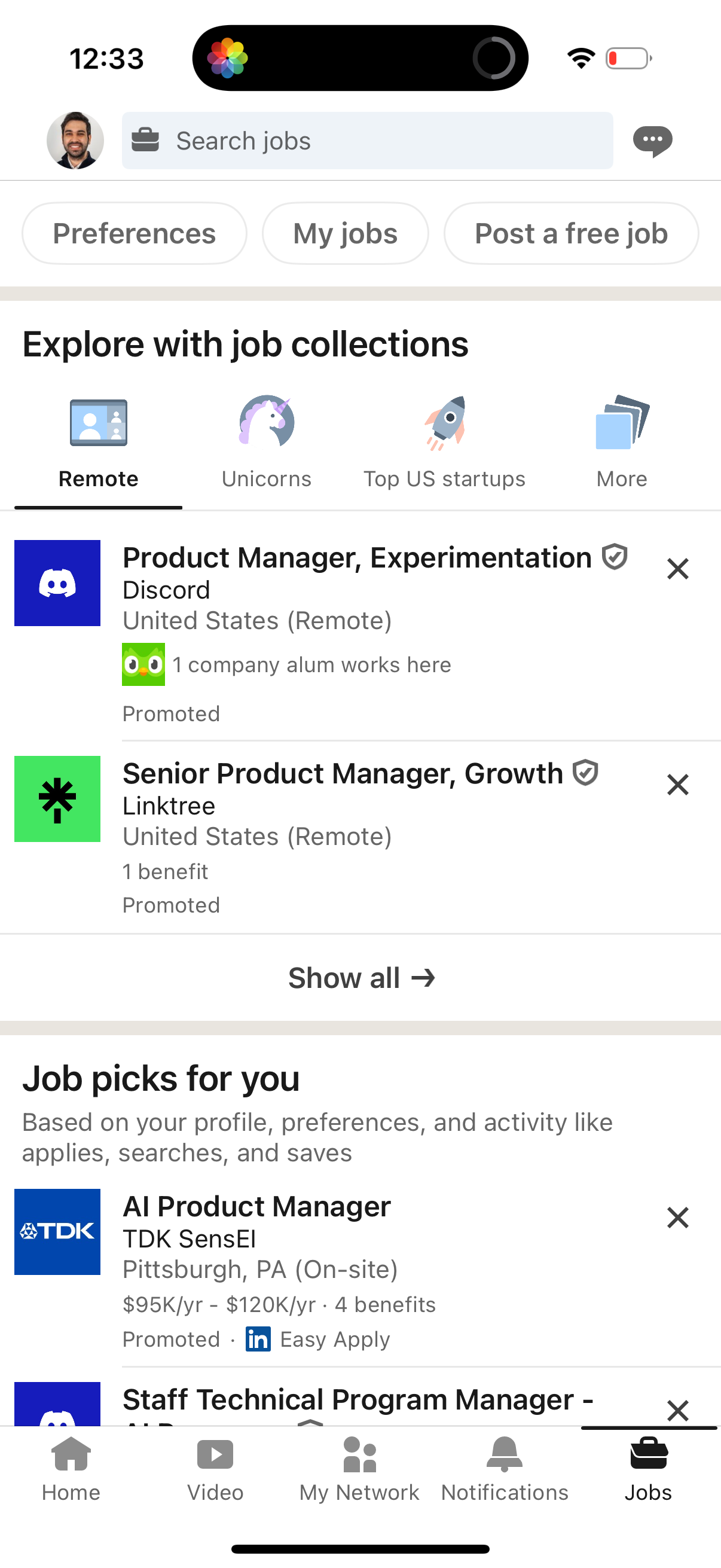Click the Duolingo alum icon
Image resolution: width=721 pixels, height=1568 pixels.
143,664
